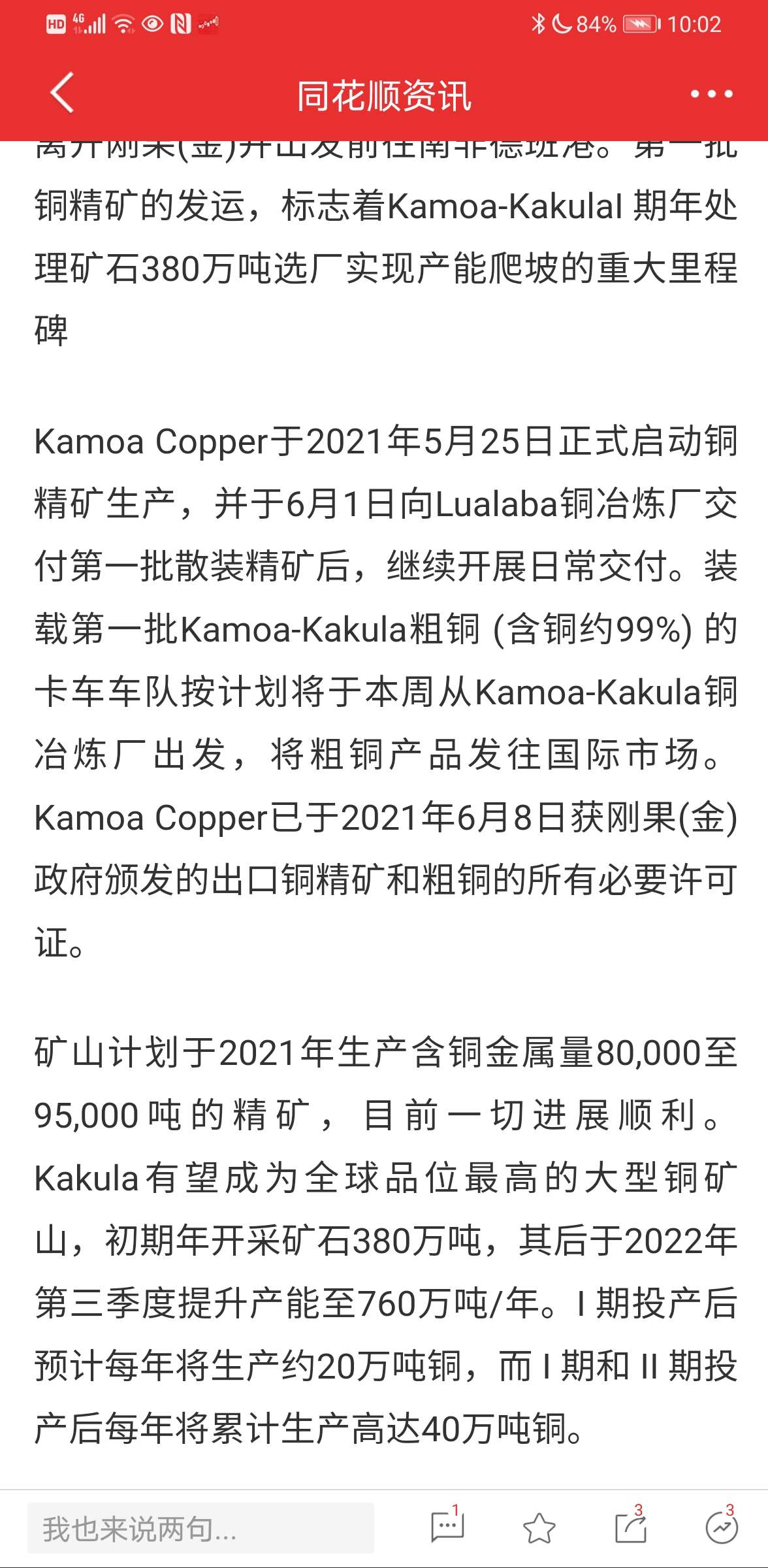The image size is (768, 1568).
Task: Tap the comment input field
Action: [200, 1529]
